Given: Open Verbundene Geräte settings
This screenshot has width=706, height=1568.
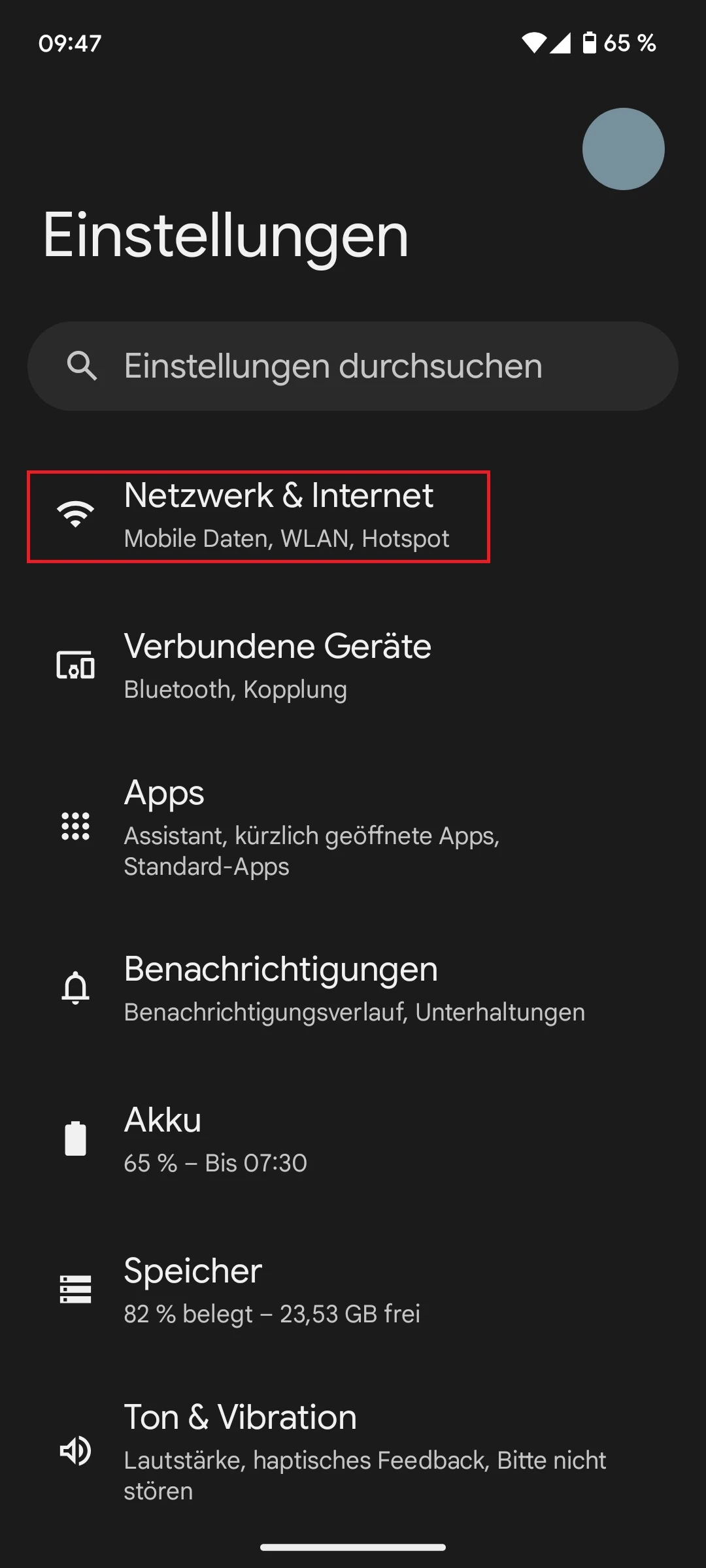Looking at the screenshot, I should pos(353,666).
